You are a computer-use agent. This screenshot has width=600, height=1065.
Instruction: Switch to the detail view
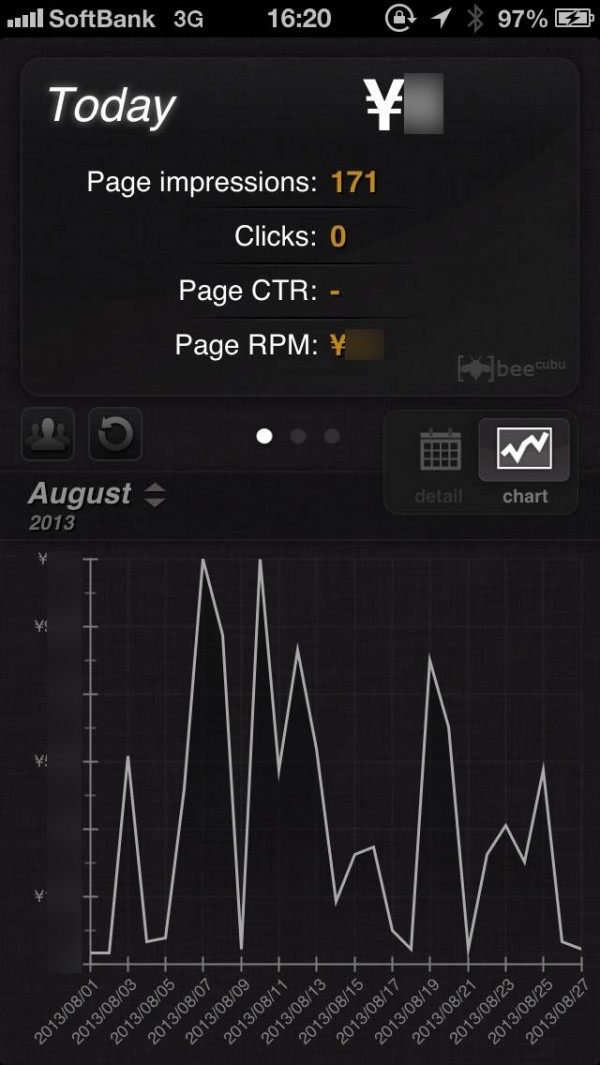point(439,463)
